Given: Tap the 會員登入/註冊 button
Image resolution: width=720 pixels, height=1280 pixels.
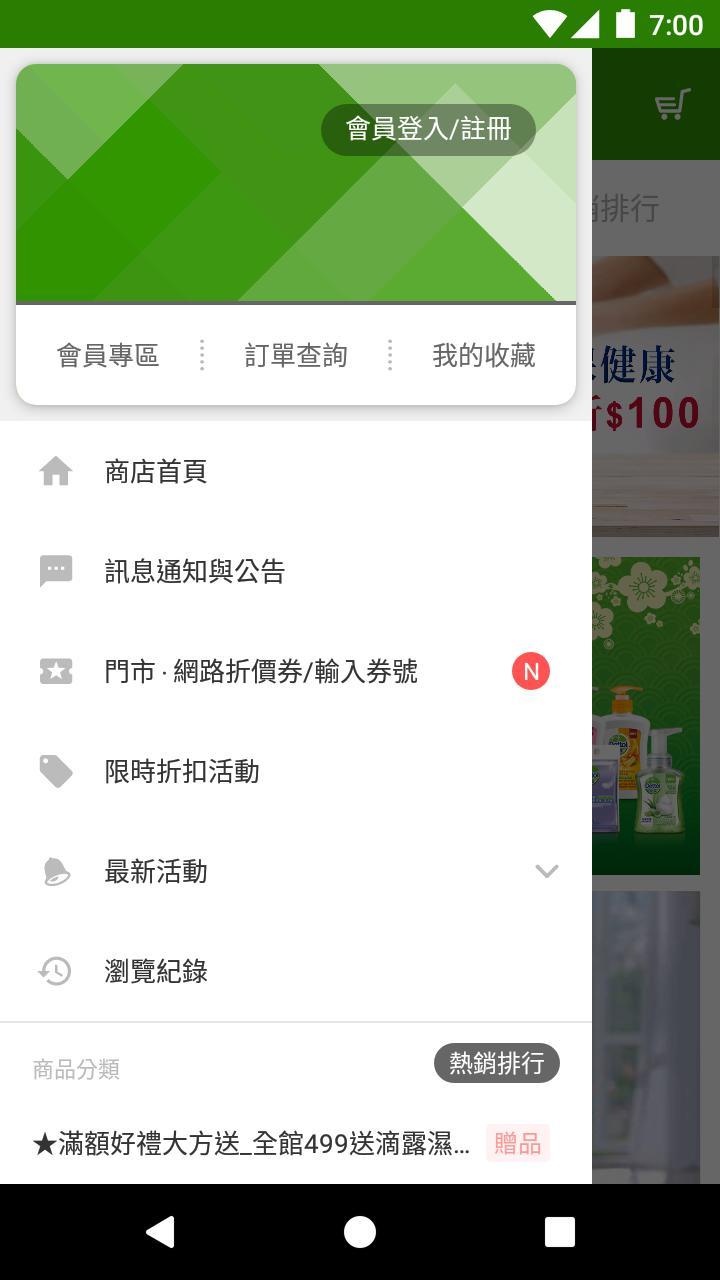Looking at the screenshot, I should (x=427, y=129).
